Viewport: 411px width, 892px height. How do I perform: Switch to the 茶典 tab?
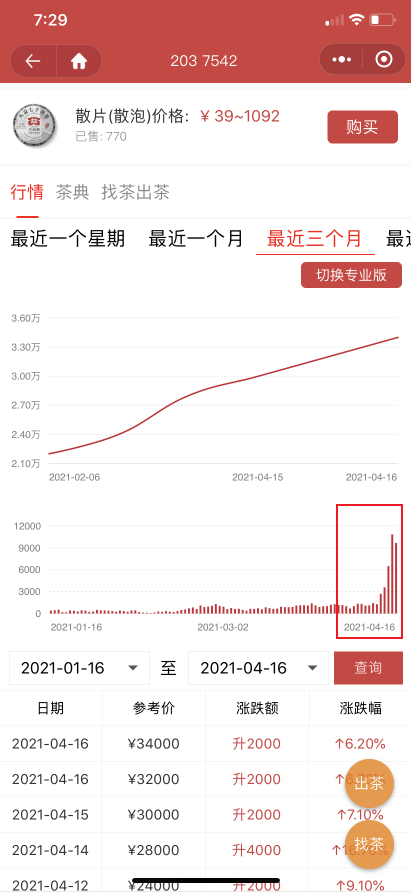coord(72,192)
